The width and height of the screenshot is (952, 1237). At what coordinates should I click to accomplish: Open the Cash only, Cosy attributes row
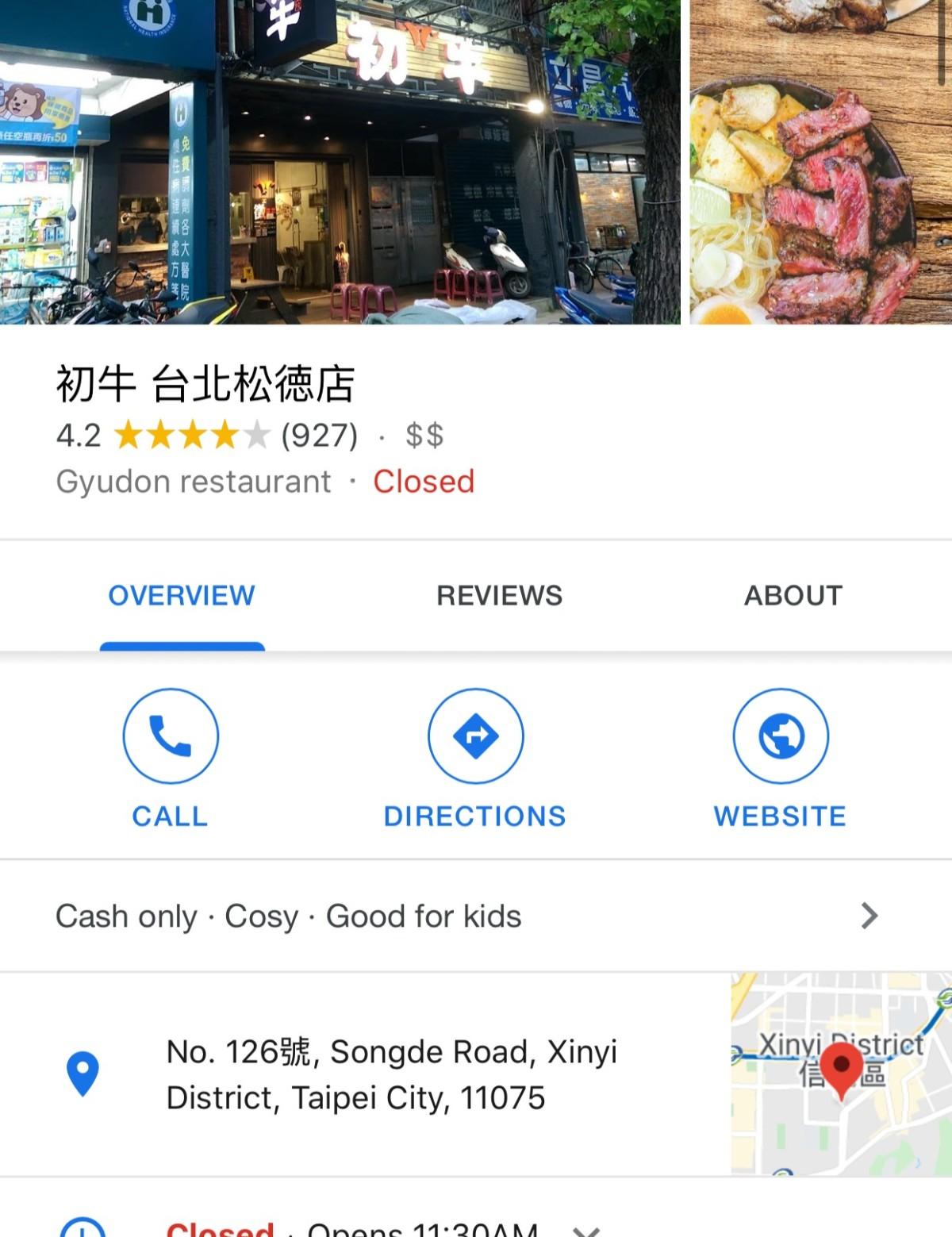(468, 916)
